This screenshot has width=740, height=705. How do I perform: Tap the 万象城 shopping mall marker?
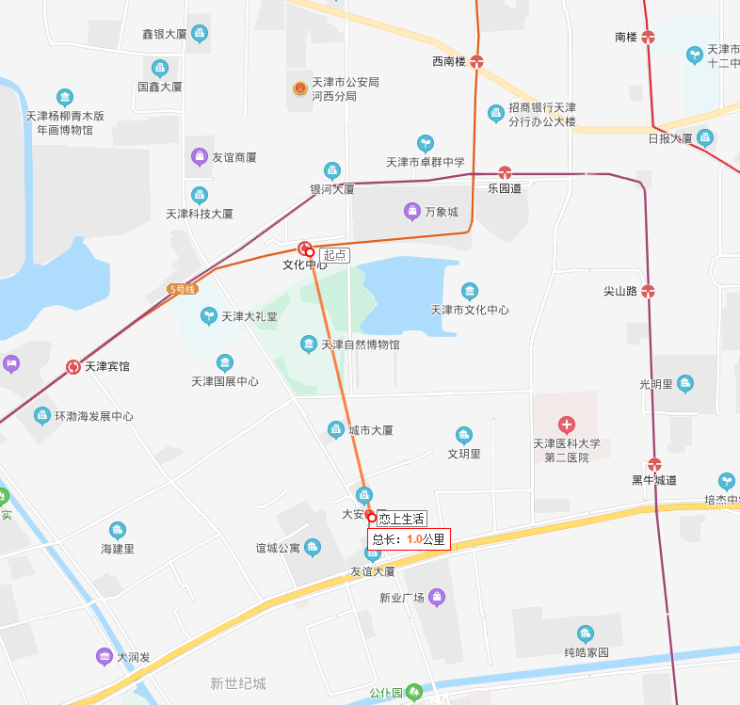tap(412, 212)
